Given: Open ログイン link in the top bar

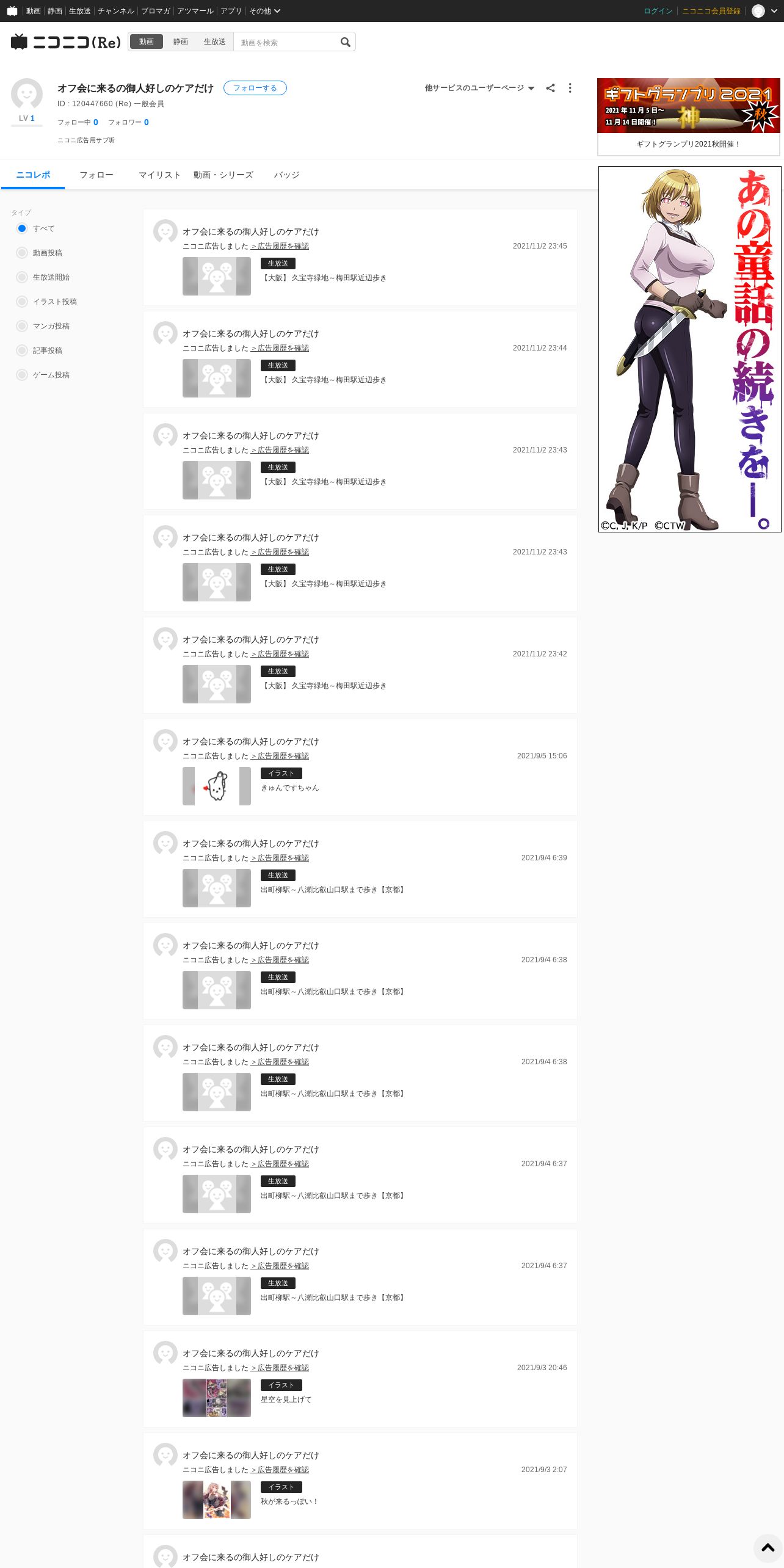Looking at the screenshot, I should click(x=658, y=11).
